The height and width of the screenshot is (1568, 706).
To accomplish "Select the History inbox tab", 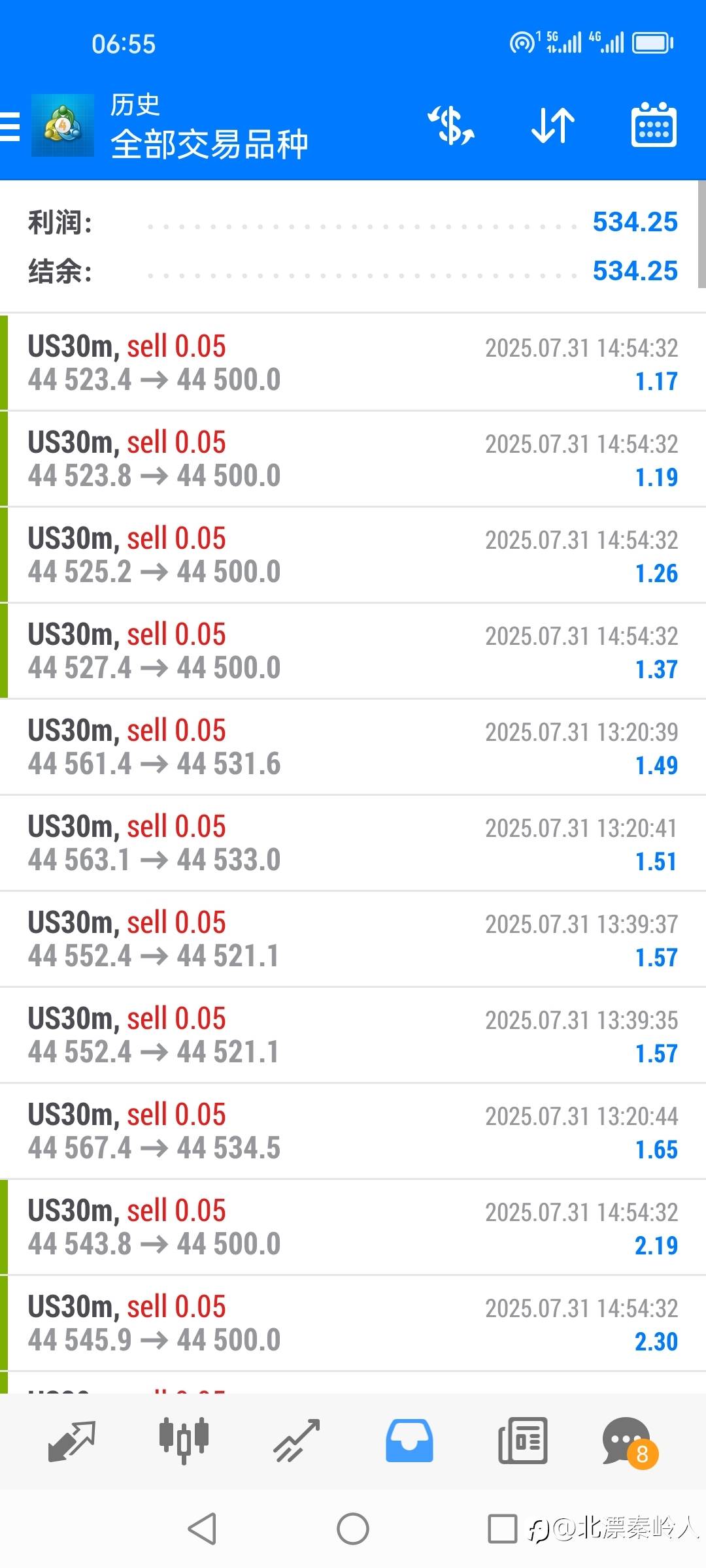I will [x=409, y=1441].
